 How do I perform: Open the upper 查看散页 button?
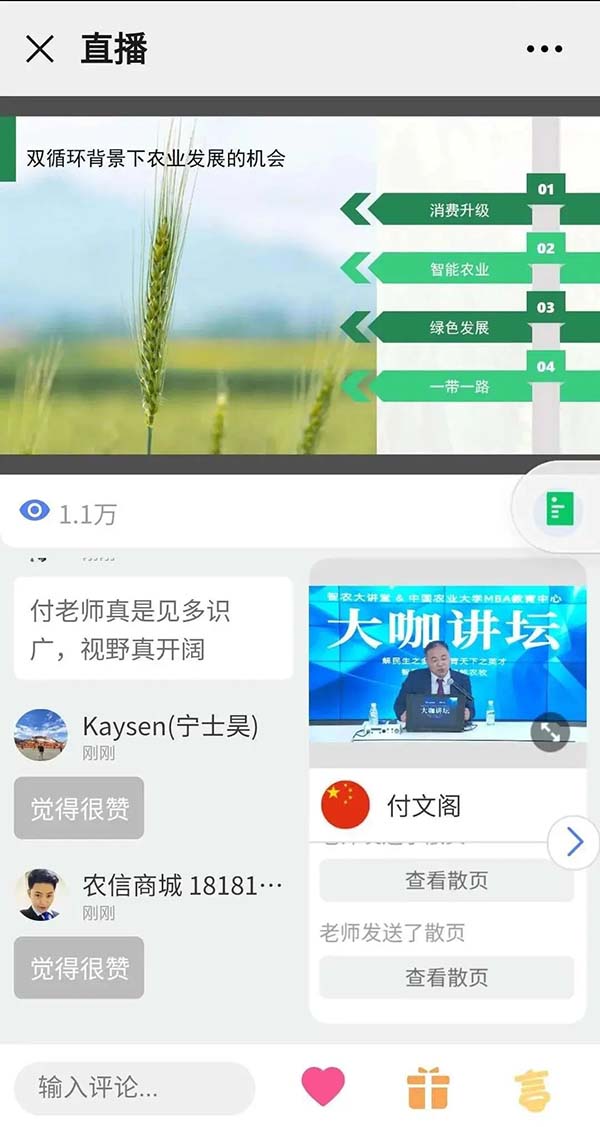click(446, 881)
